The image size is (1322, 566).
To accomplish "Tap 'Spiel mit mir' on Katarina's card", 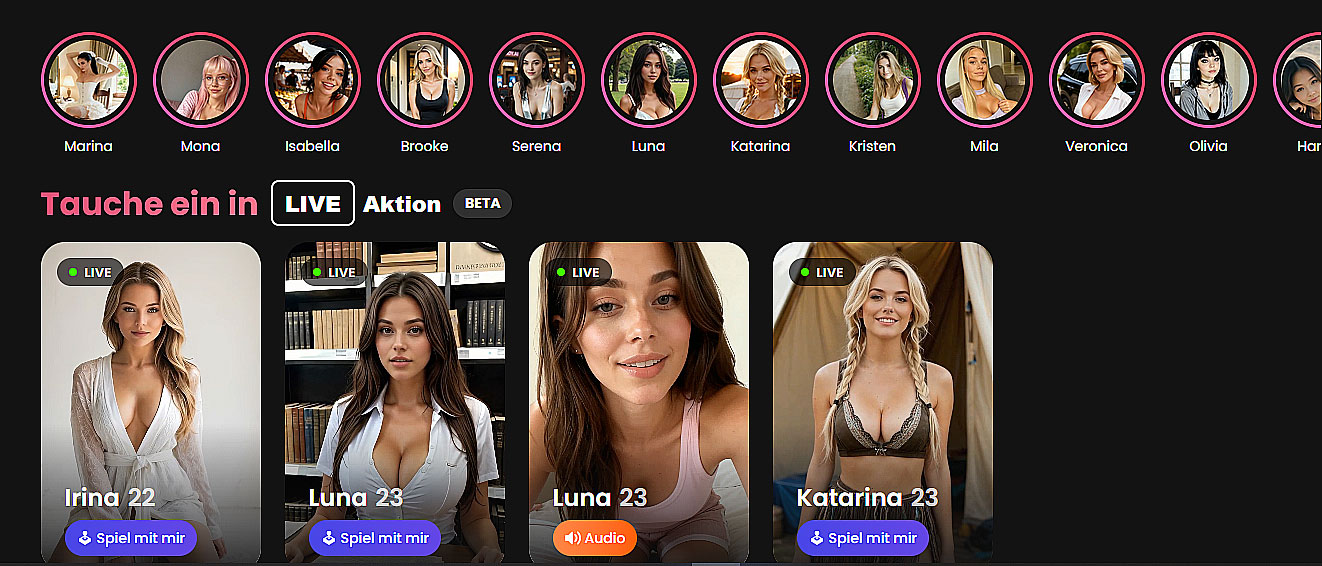I will tap(863, 538).
